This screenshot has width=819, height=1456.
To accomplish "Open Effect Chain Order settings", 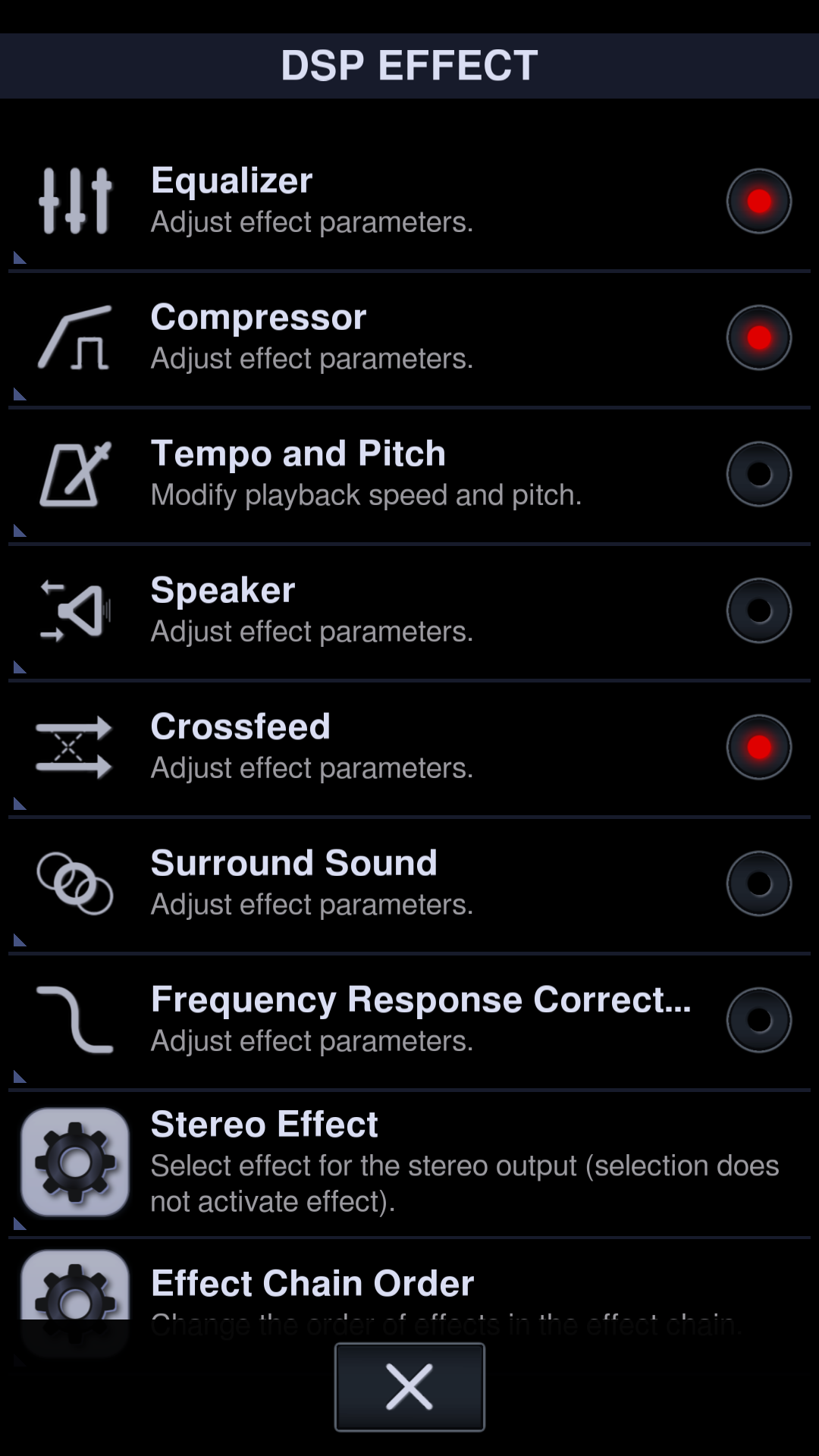I will 409,1289.
